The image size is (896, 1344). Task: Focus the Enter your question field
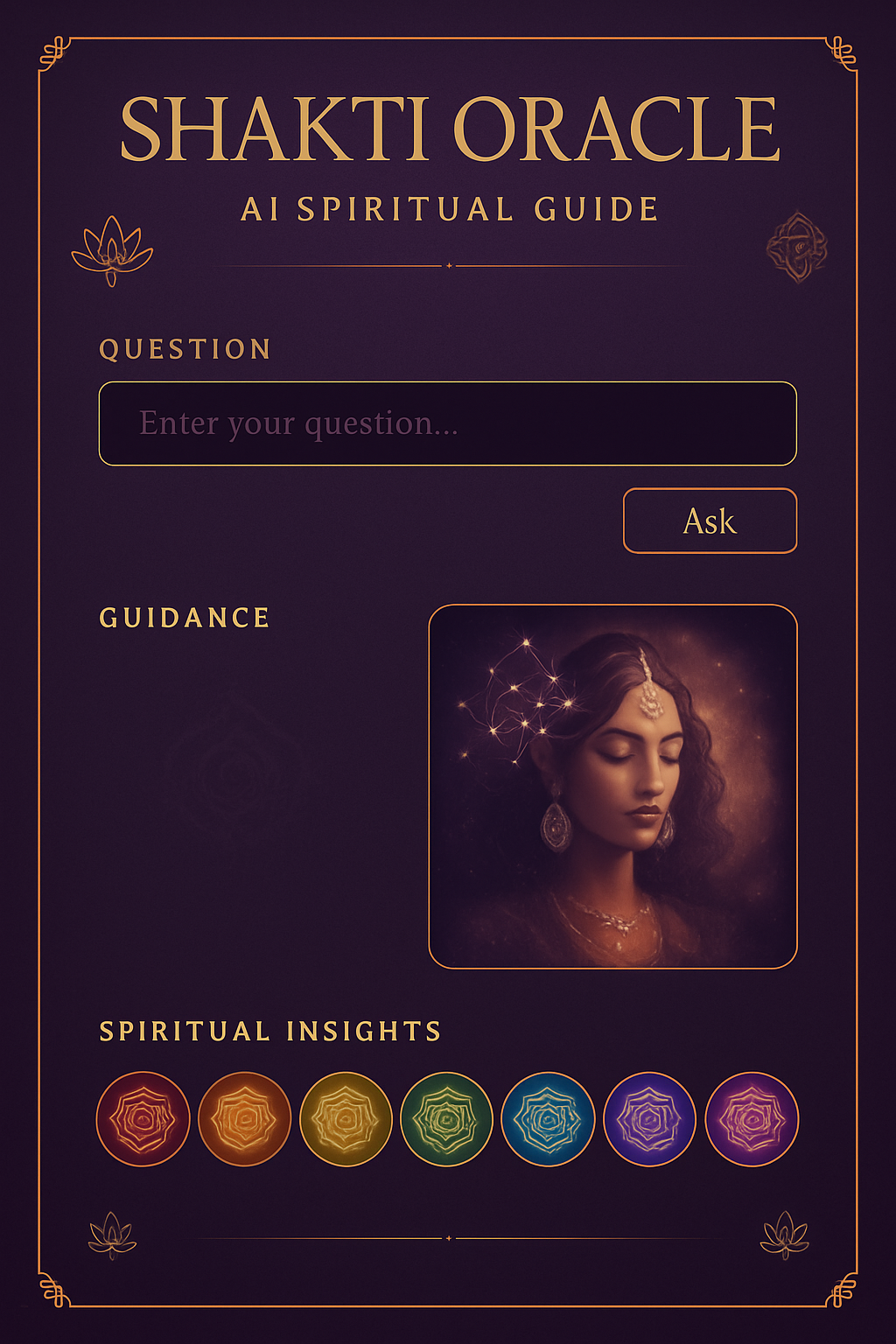click(x=447, y=423)
